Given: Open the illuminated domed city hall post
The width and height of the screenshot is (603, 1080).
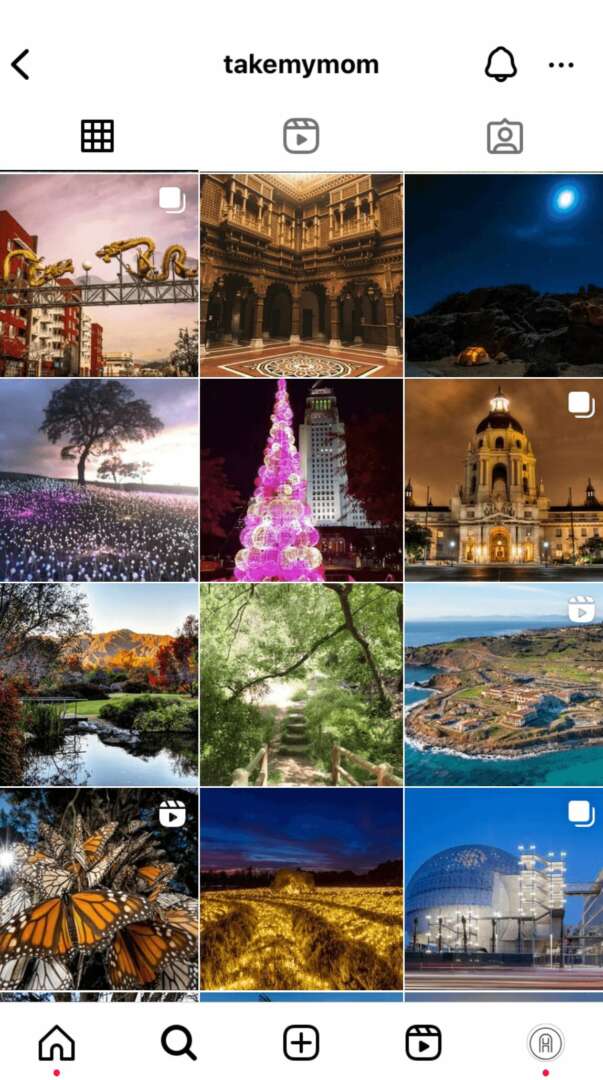Looking at the screenshot, I should point(504,480).
